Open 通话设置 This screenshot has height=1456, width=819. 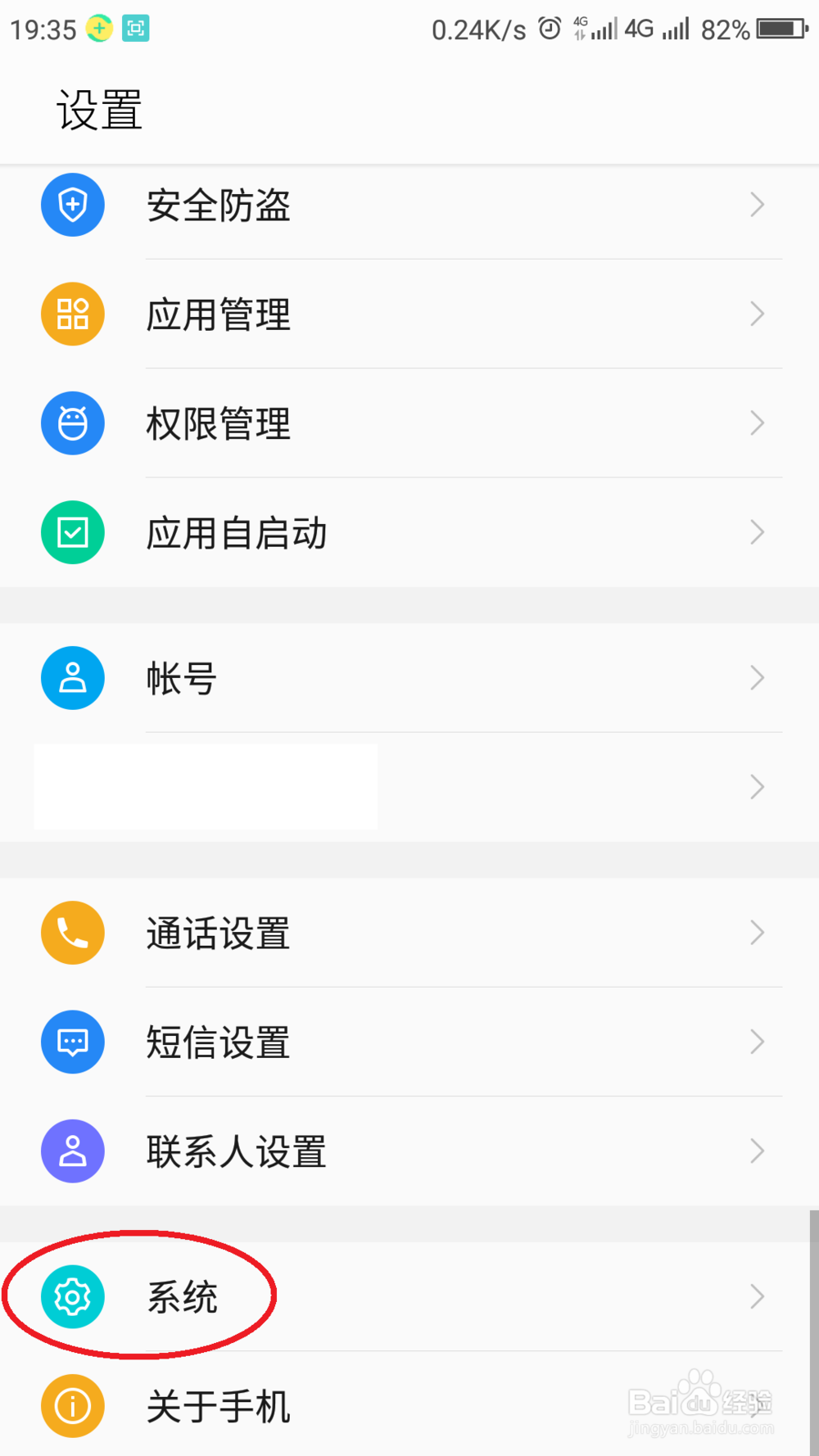click(x=409, y=933)
